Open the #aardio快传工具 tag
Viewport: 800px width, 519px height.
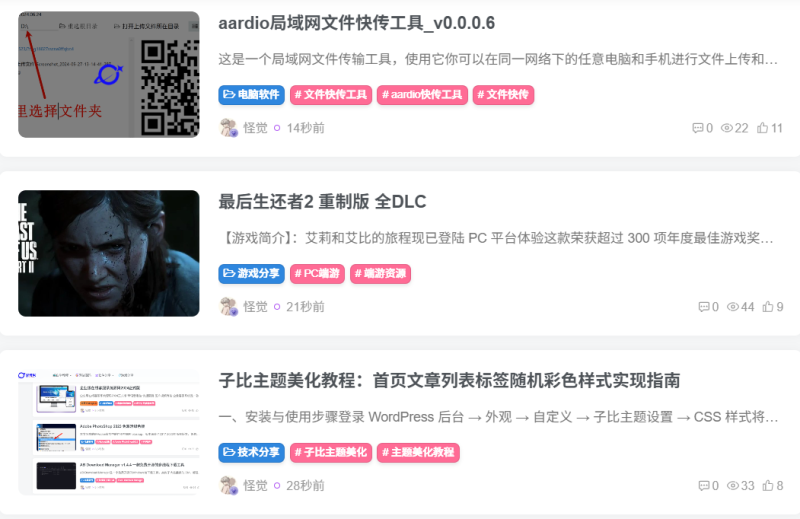coord(420,95)
